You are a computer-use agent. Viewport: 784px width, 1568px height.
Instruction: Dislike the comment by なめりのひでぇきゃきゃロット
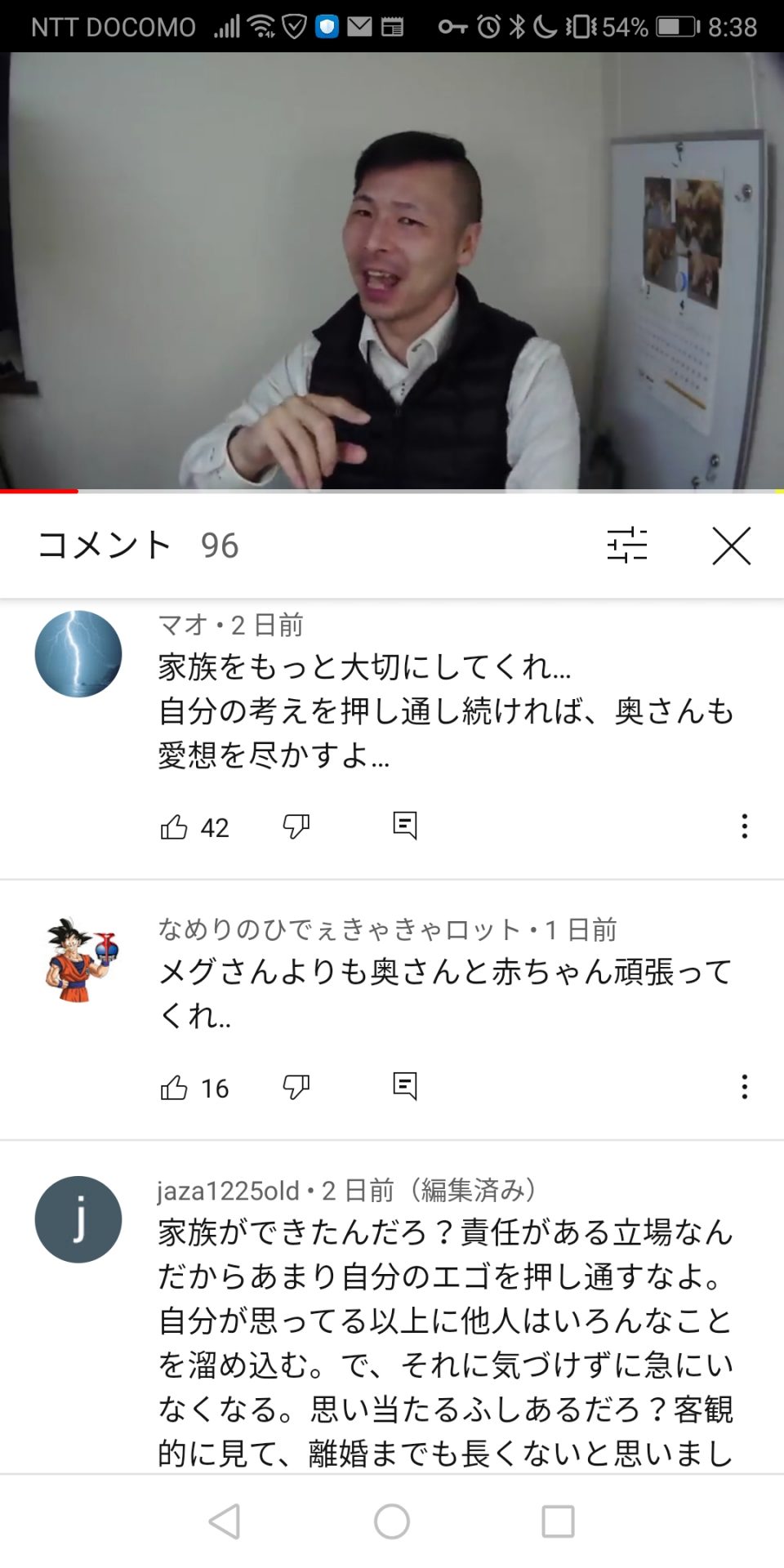(x=296, y=1088)
